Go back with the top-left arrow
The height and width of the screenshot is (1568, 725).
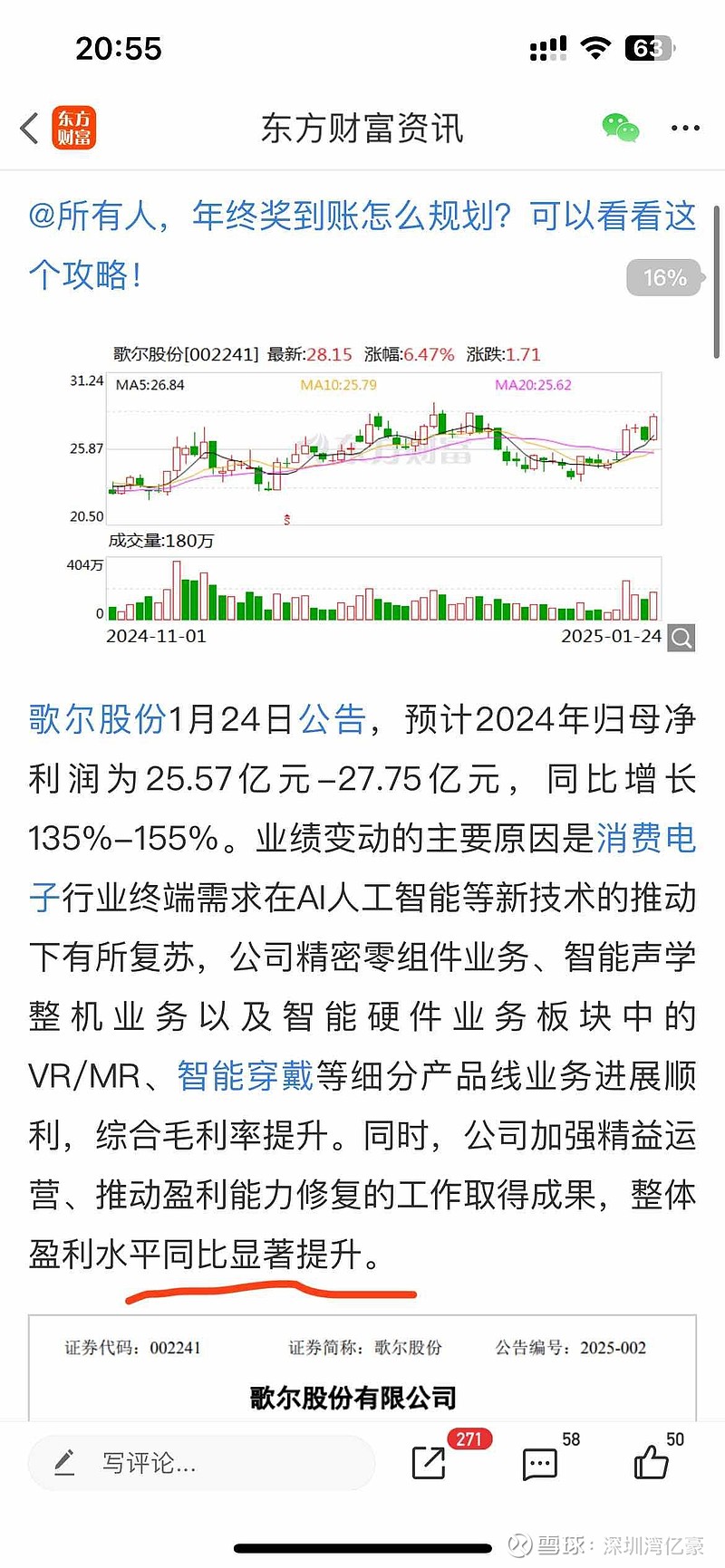29,129
